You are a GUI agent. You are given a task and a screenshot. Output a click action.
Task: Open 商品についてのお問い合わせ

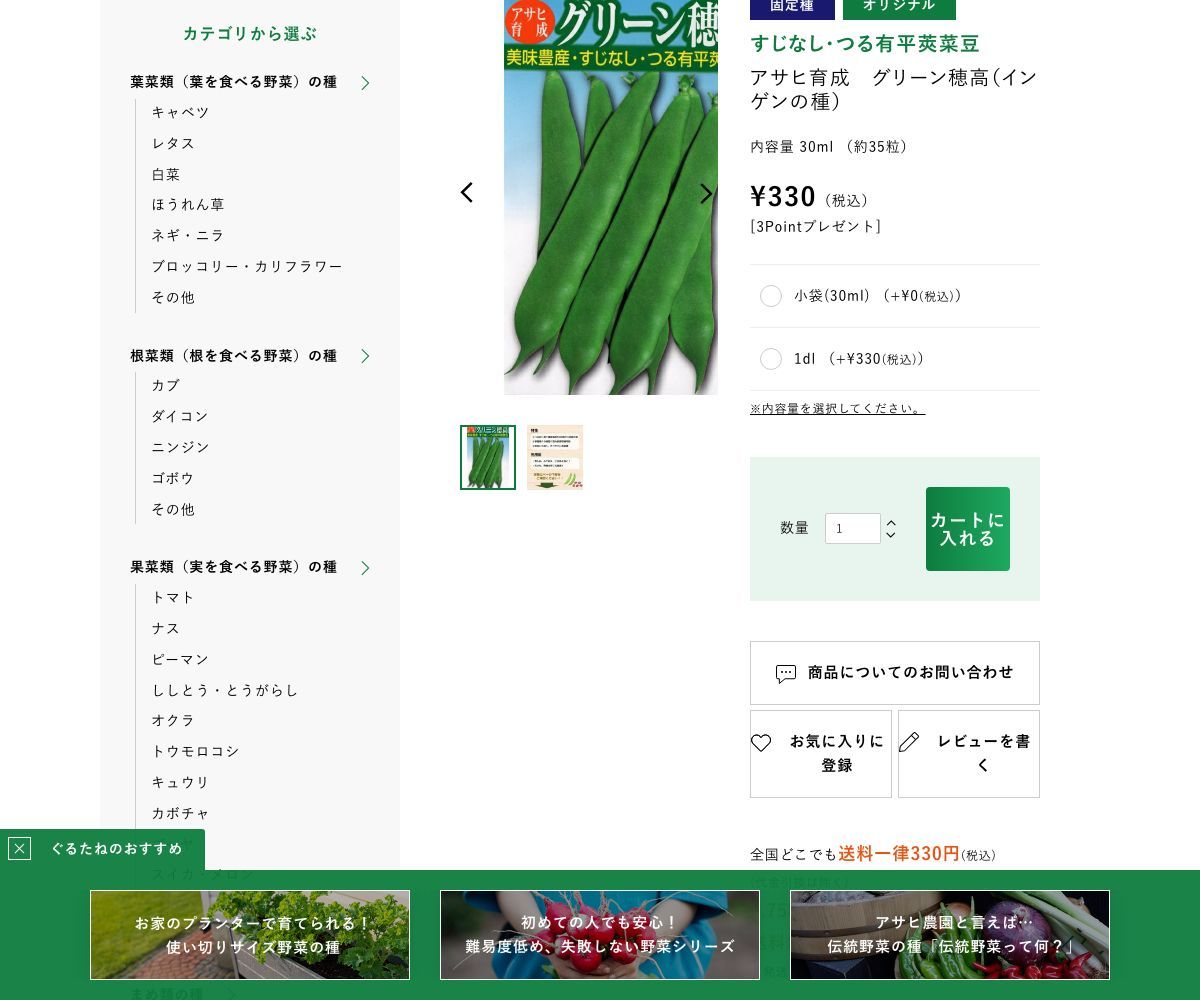894,673
